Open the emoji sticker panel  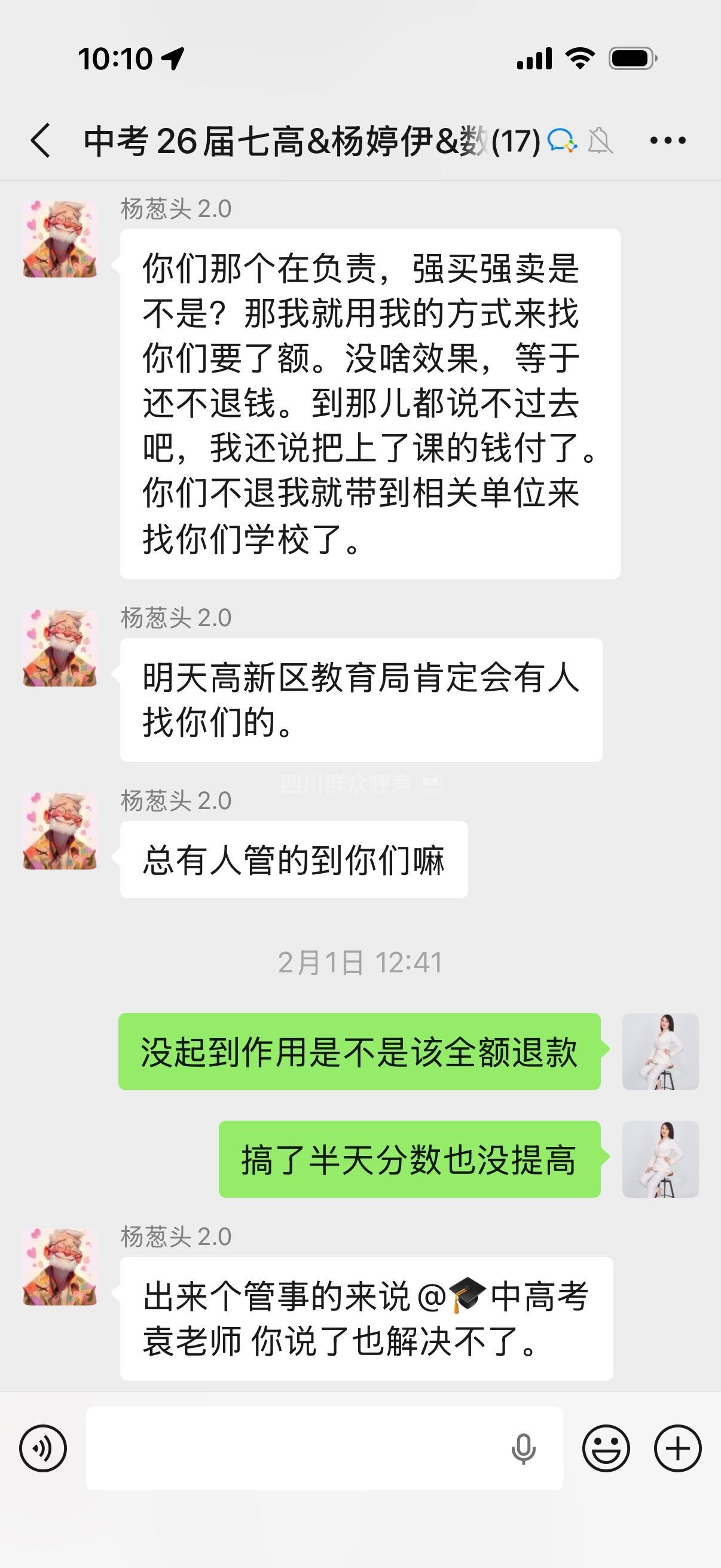pyautogui.click(x=606, y=1448)
